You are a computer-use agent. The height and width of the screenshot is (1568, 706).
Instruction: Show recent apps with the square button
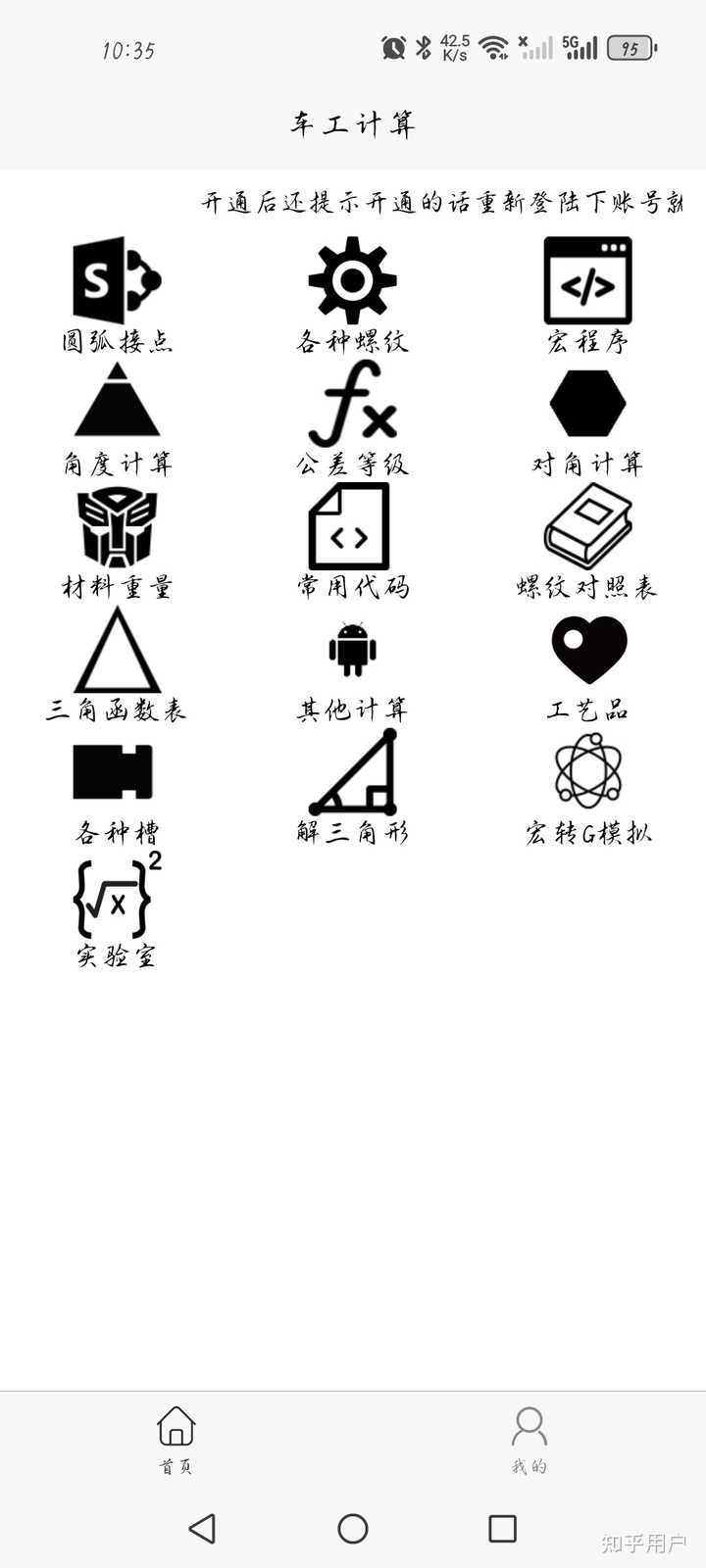pos(502,1529)
